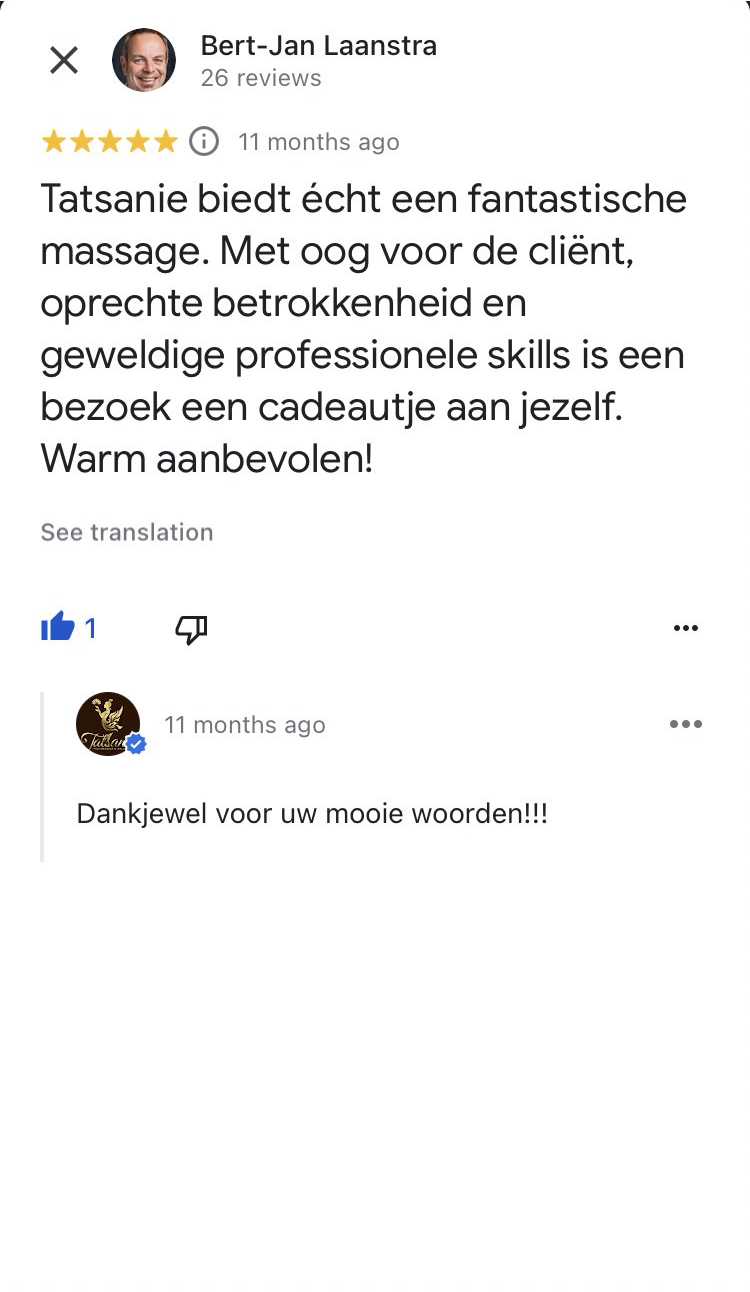Screen dimensions: 750x1292
Task: Tap the info icon beside the star rating
Action: coord(204,141)
